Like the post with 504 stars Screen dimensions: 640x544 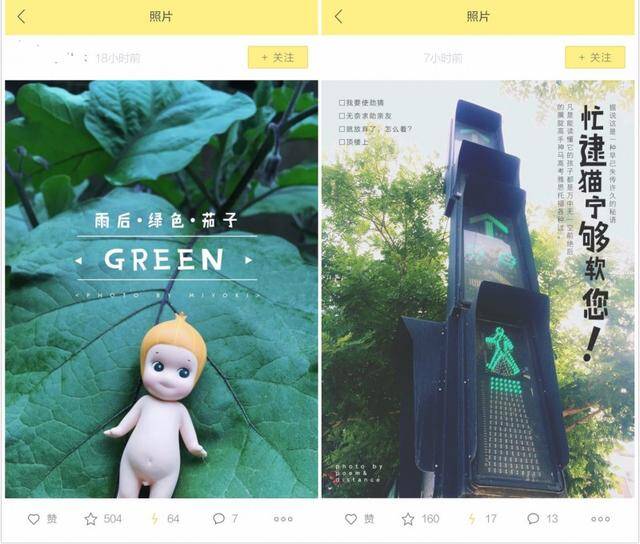tap(42, 519)
